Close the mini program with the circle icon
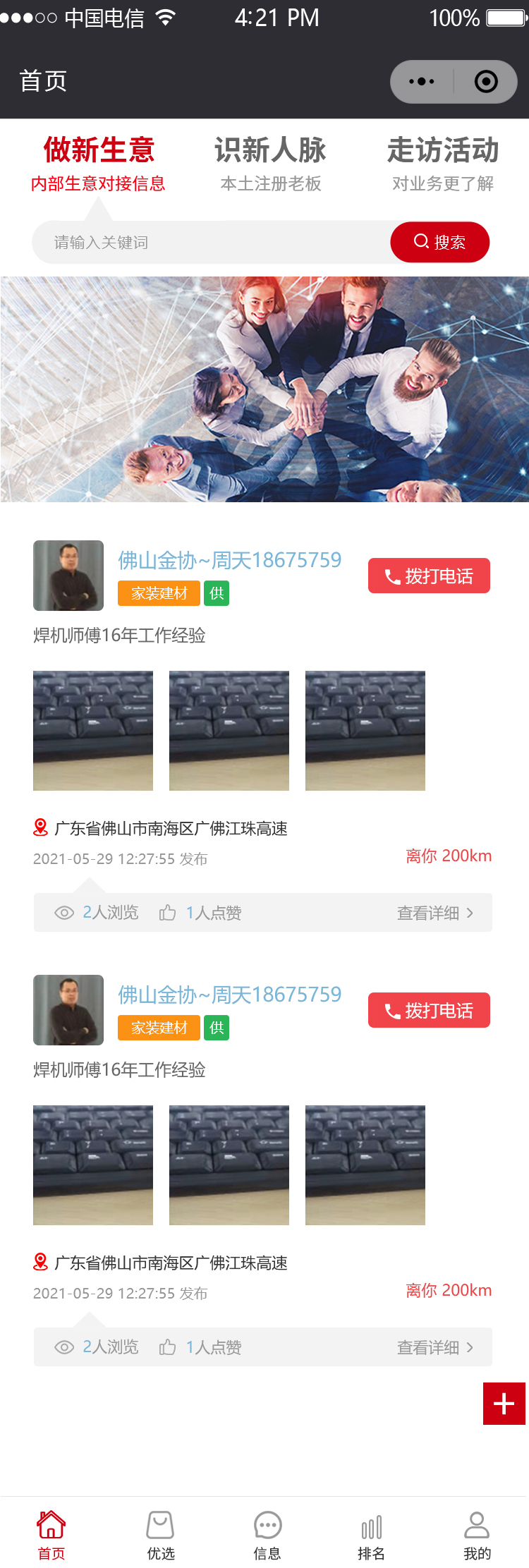Viewport: 529px width, 1568px height. pyautogui.click(x=486, y=82)
